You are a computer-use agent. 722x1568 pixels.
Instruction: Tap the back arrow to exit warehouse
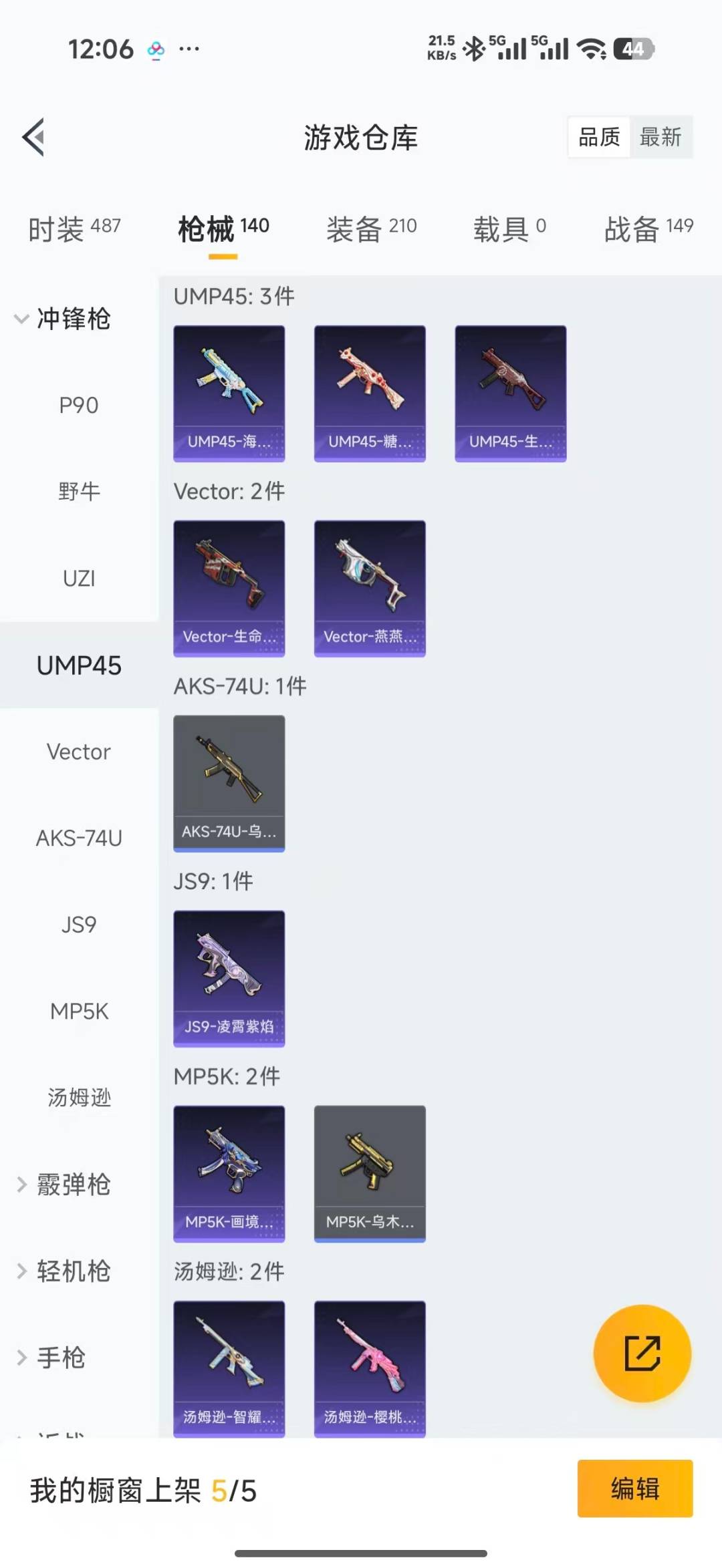click(x=33, y=137)
